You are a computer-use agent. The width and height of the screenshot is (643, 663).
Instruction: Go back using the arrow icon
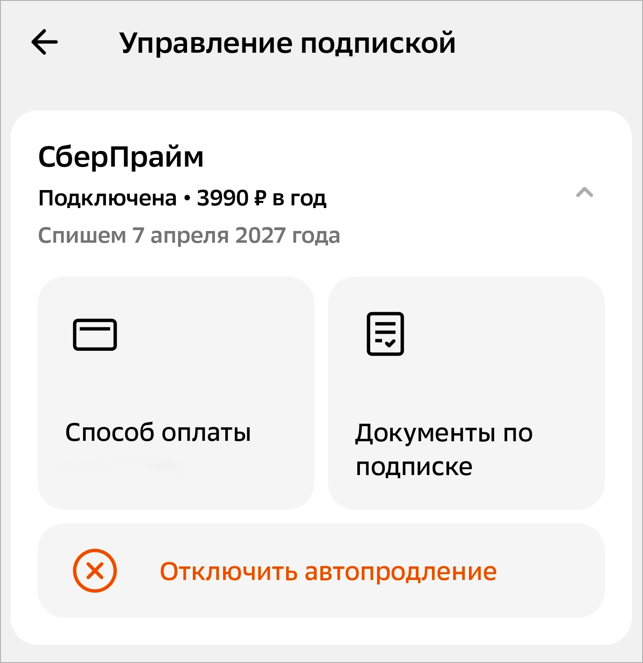tap(44, 42)
